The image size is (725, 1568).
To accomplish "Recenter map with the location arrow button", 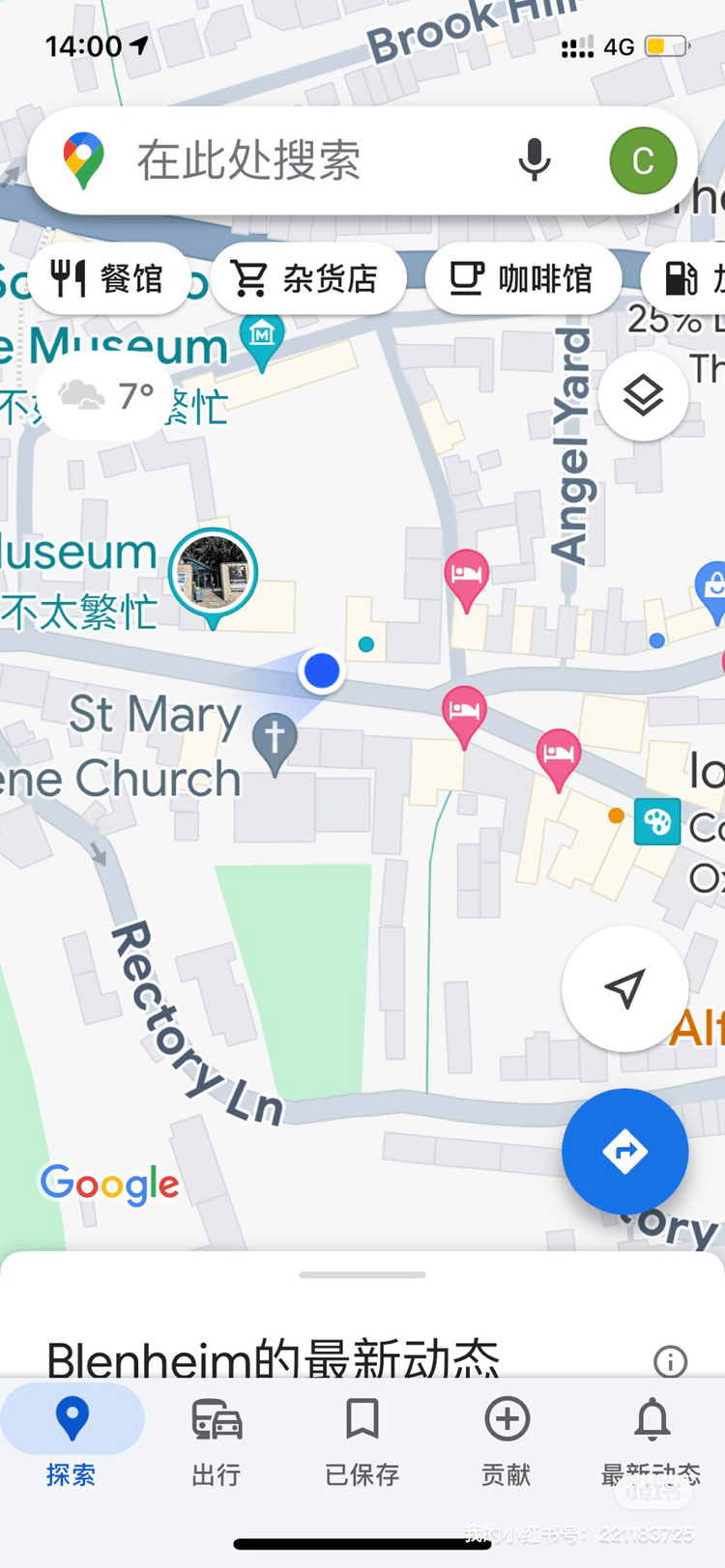I will 624,988.
